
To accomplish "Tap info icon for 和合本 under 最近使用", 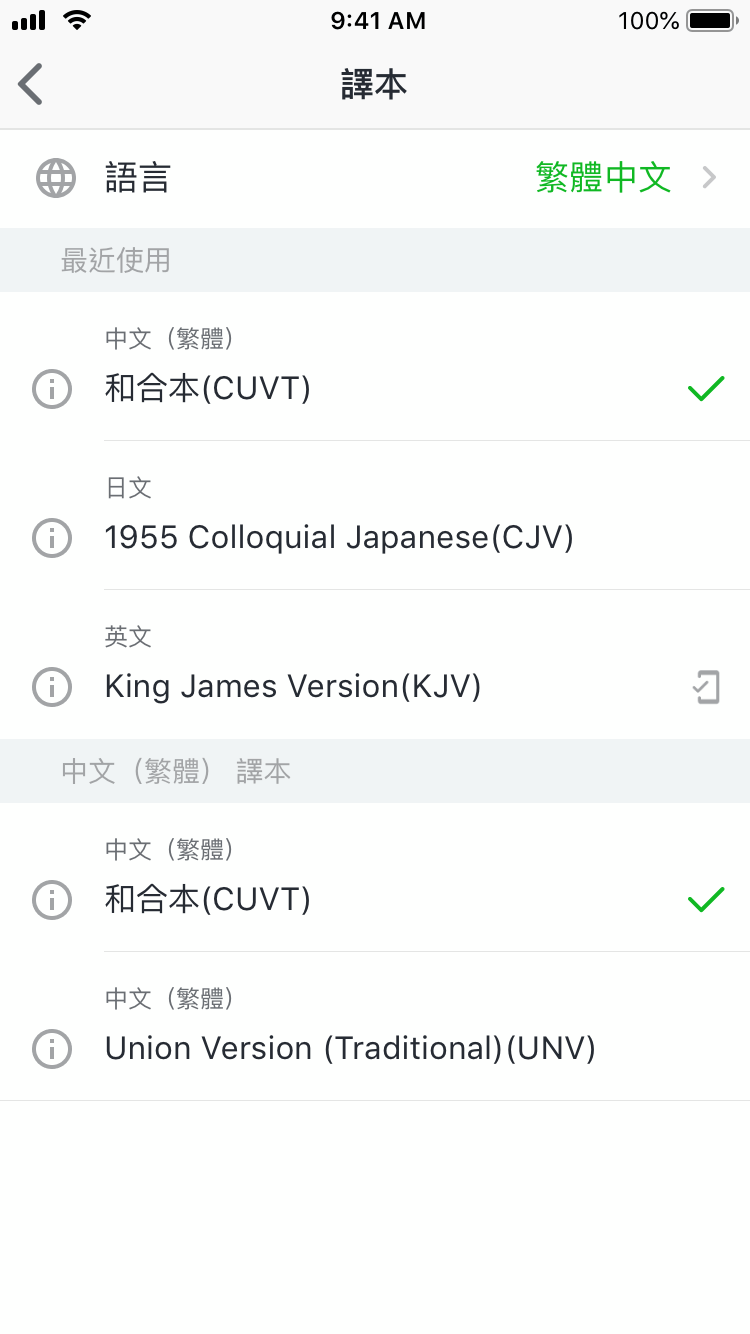I will coord(52,388).
